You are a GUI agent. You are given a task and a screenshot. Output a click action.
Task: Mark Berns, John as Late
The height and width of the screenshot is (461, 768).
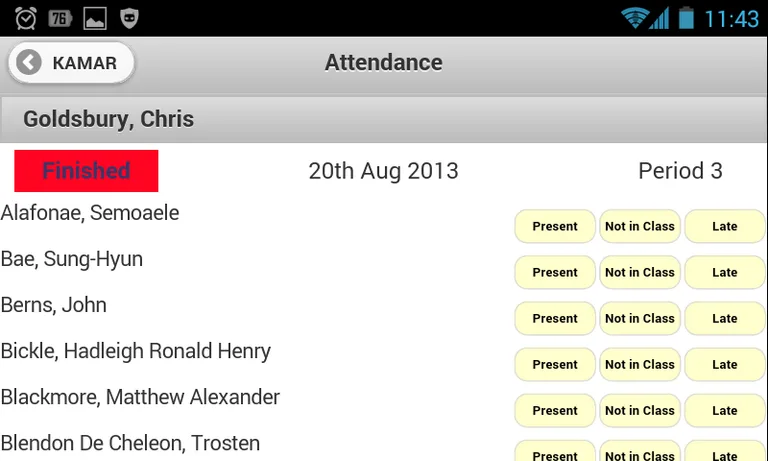725,318
